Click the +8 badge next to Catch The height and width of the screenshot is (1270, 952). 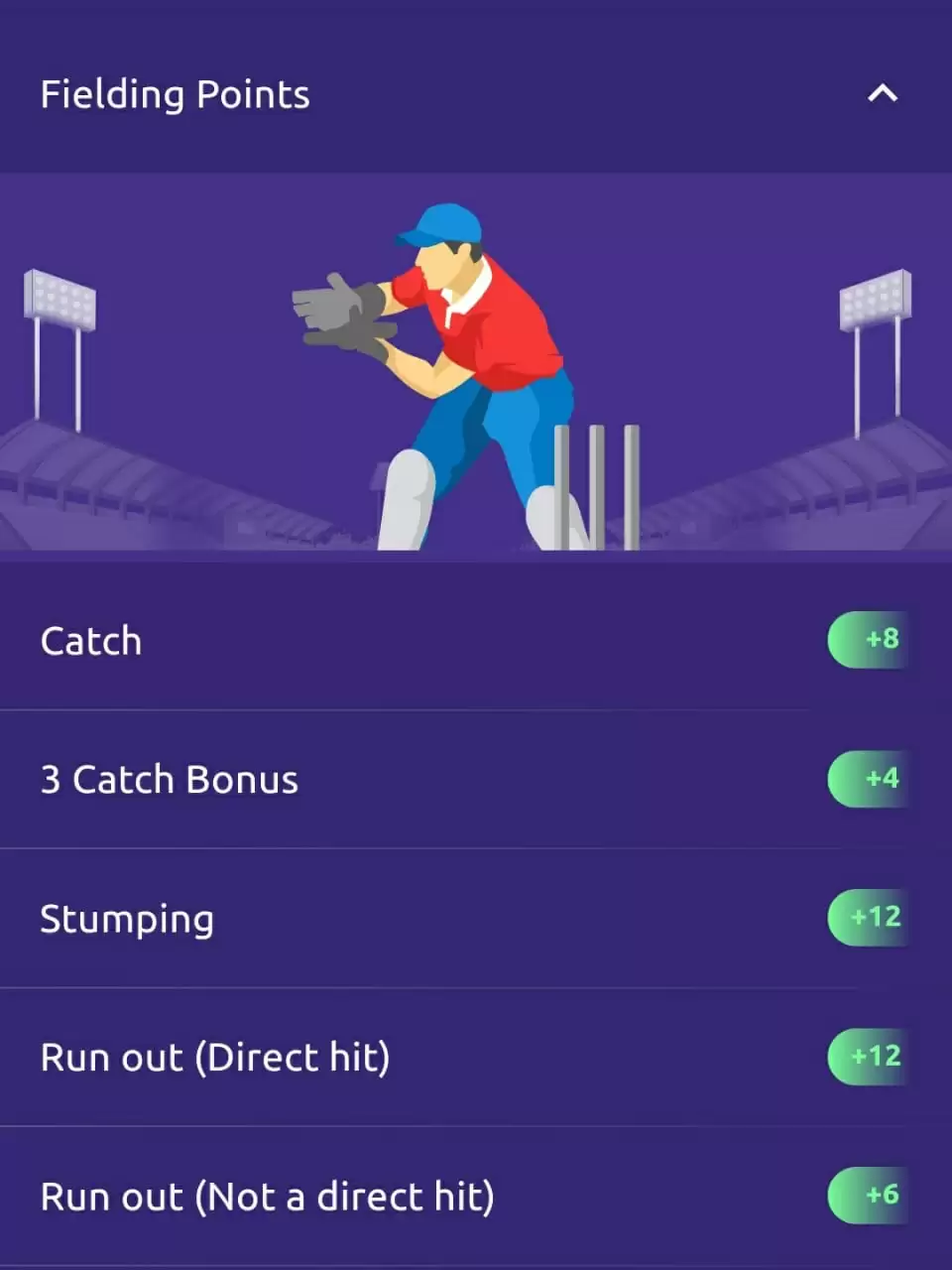point(868,640)
